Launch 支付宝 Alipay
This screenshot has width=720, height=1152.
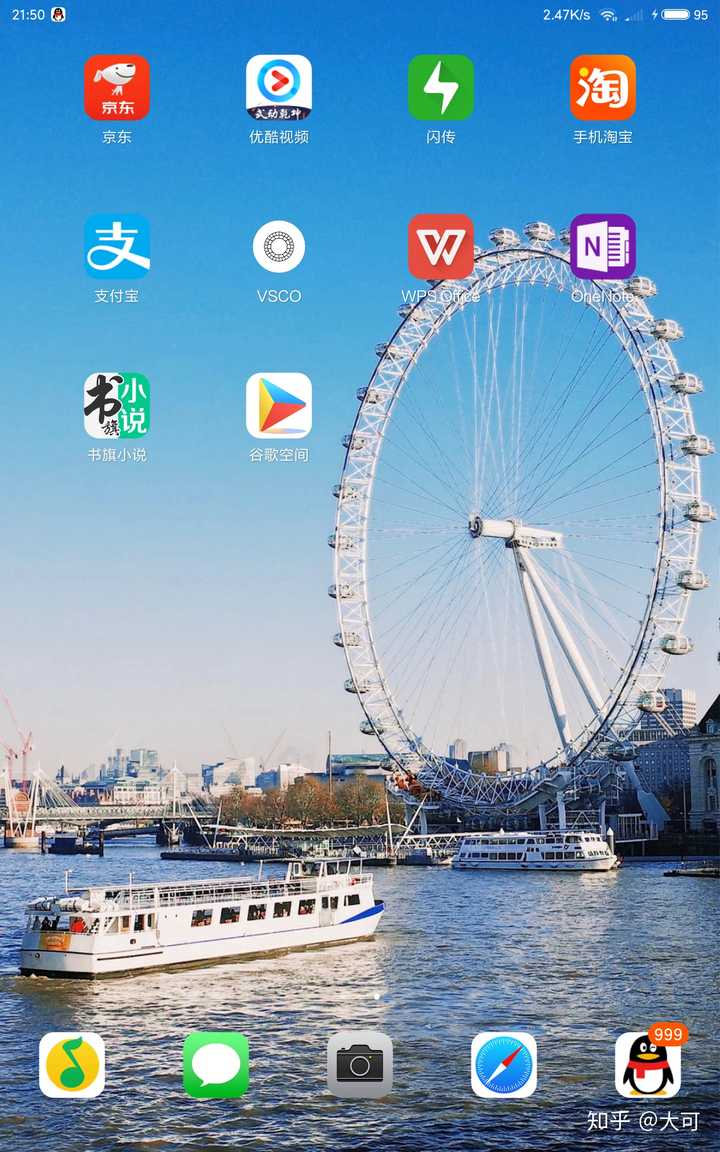click(117, 247)
